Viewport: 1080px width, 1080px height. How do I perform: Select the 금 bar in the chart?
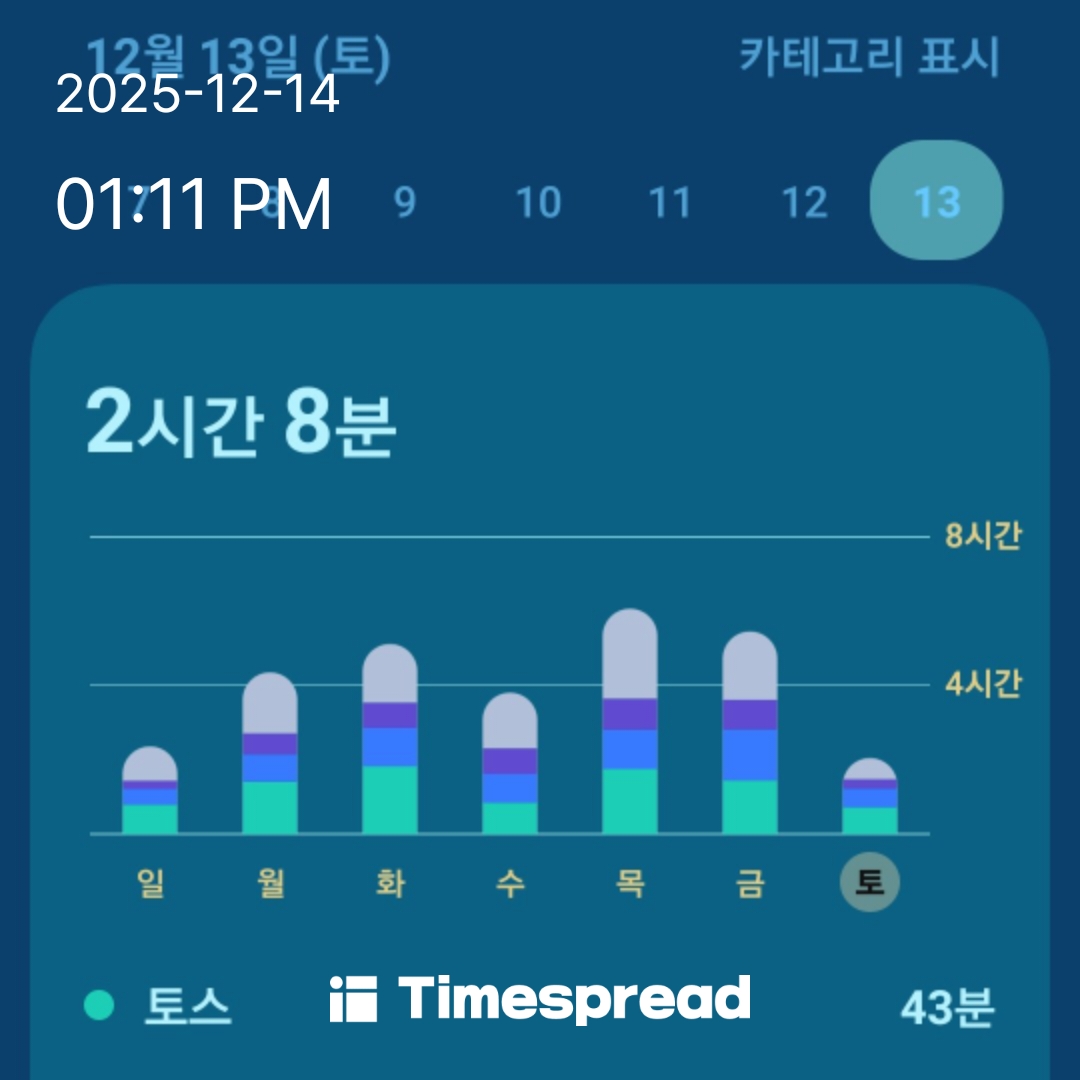pos(750,734)
